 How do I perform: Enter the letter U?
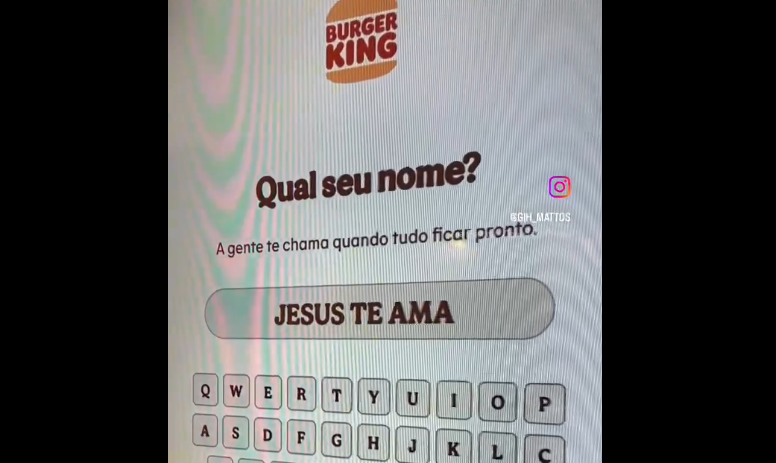coord(412,399)
